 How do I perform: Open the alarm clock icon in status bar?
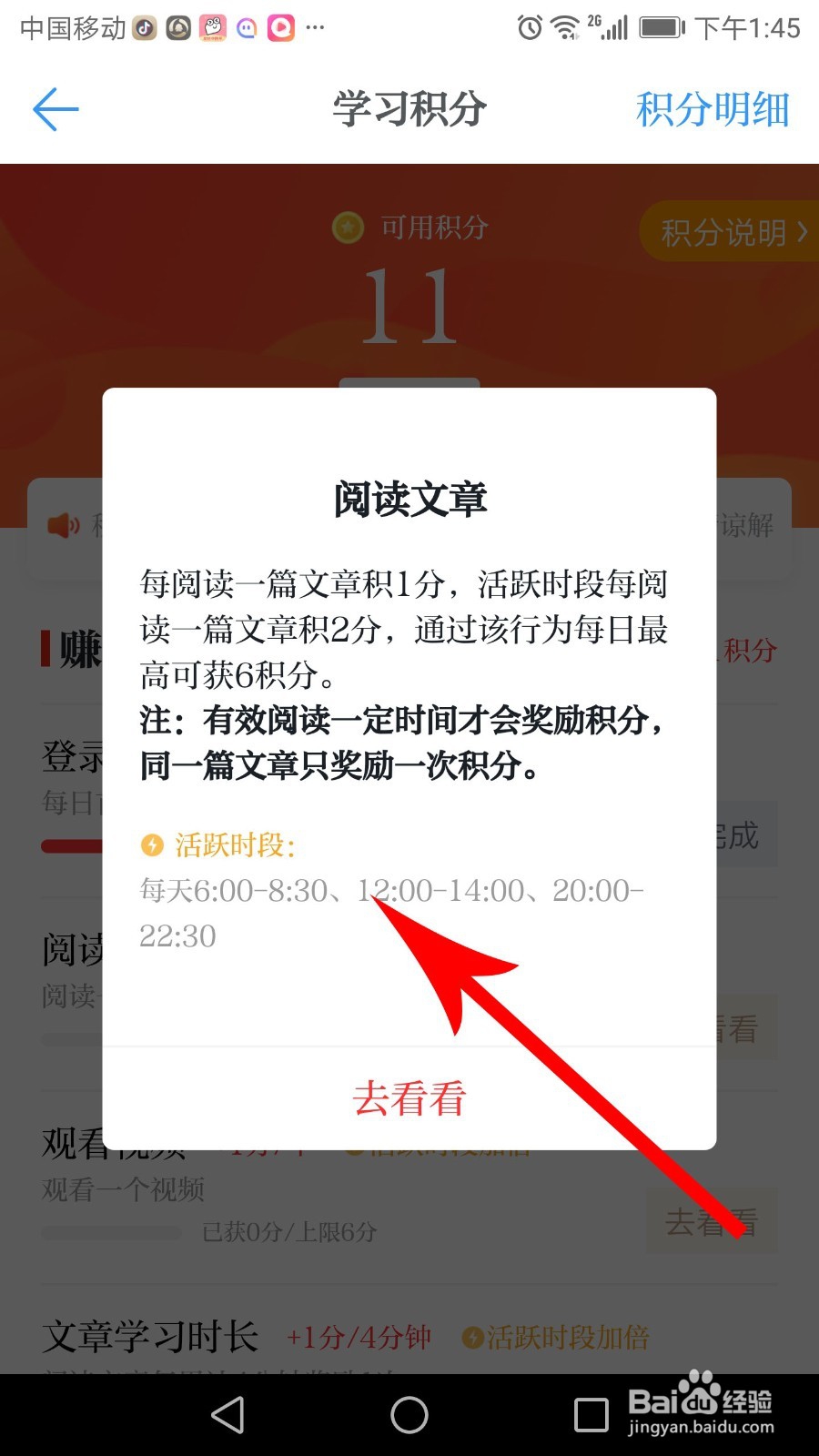(528, 28)
